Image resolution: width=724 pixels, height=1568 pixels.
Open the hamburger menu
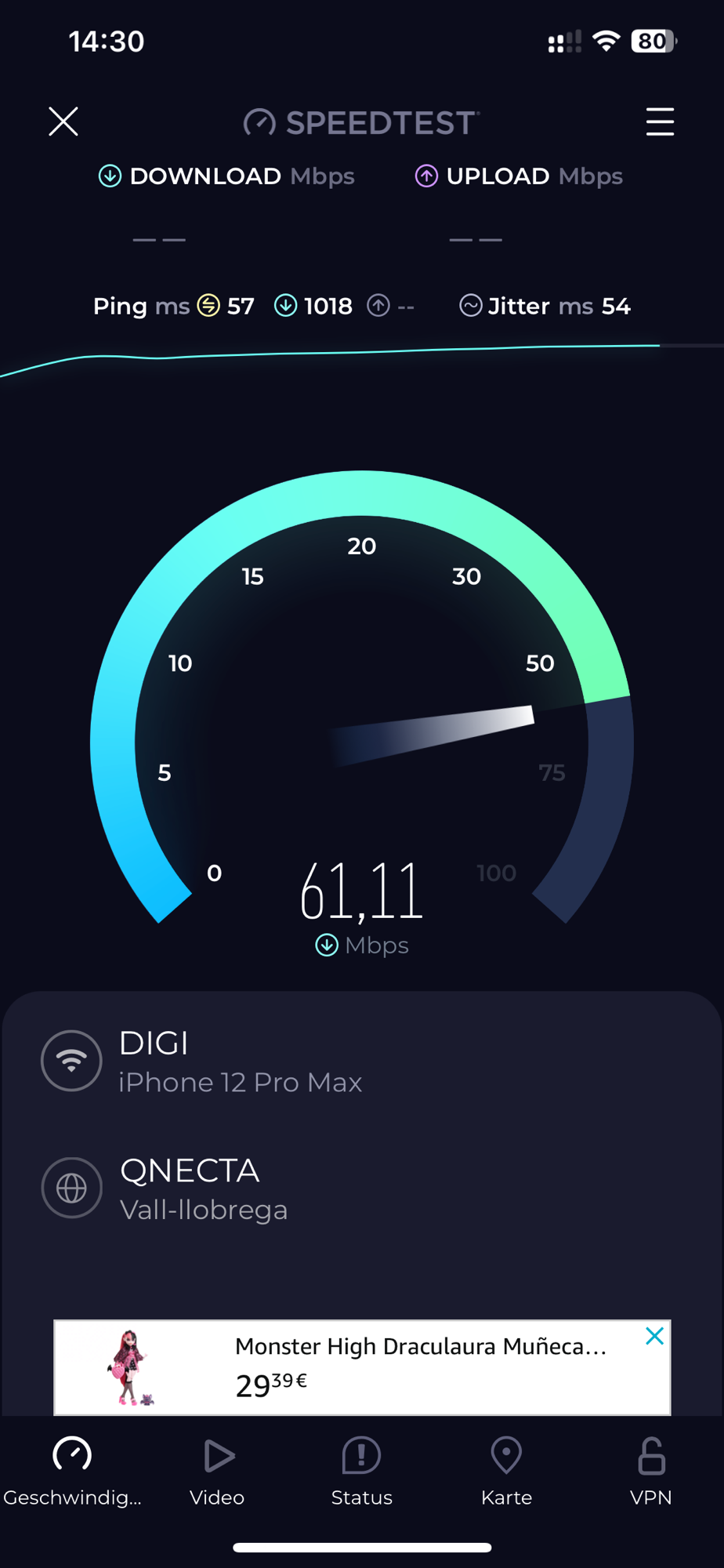click(x=660, y=122)
